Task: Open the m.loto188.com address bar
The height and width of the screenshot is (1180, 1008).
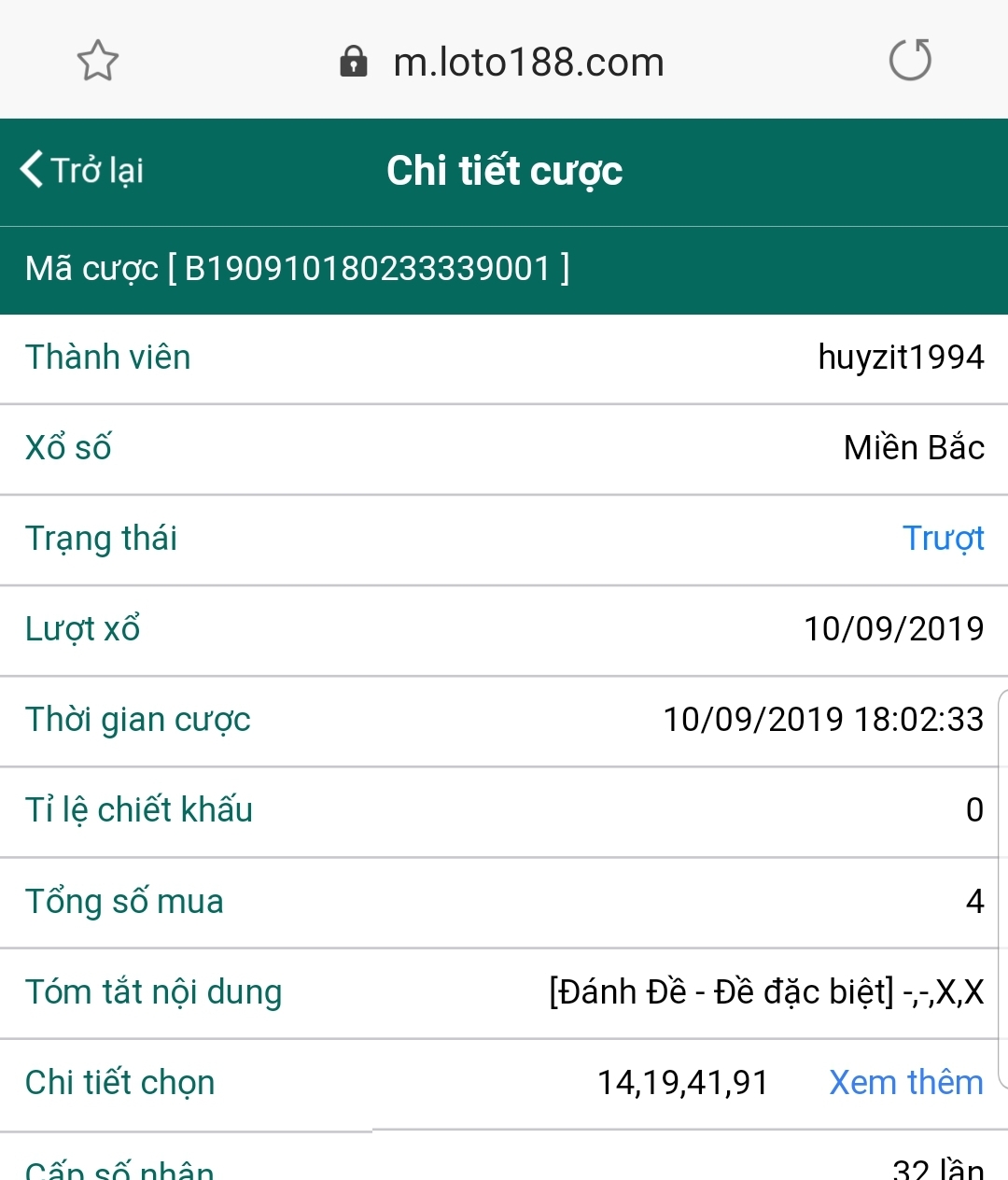Action: [527, 63]
